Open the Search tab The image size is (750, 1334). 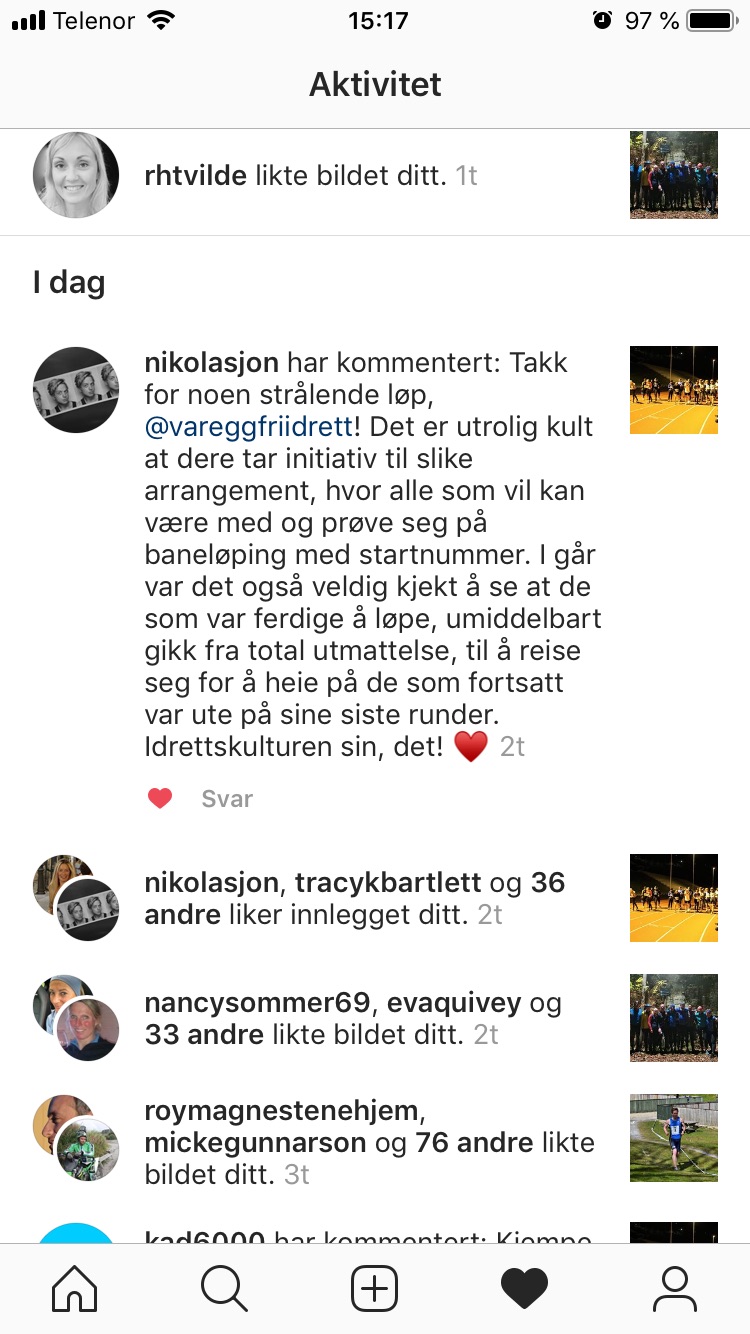[224, 1288]
